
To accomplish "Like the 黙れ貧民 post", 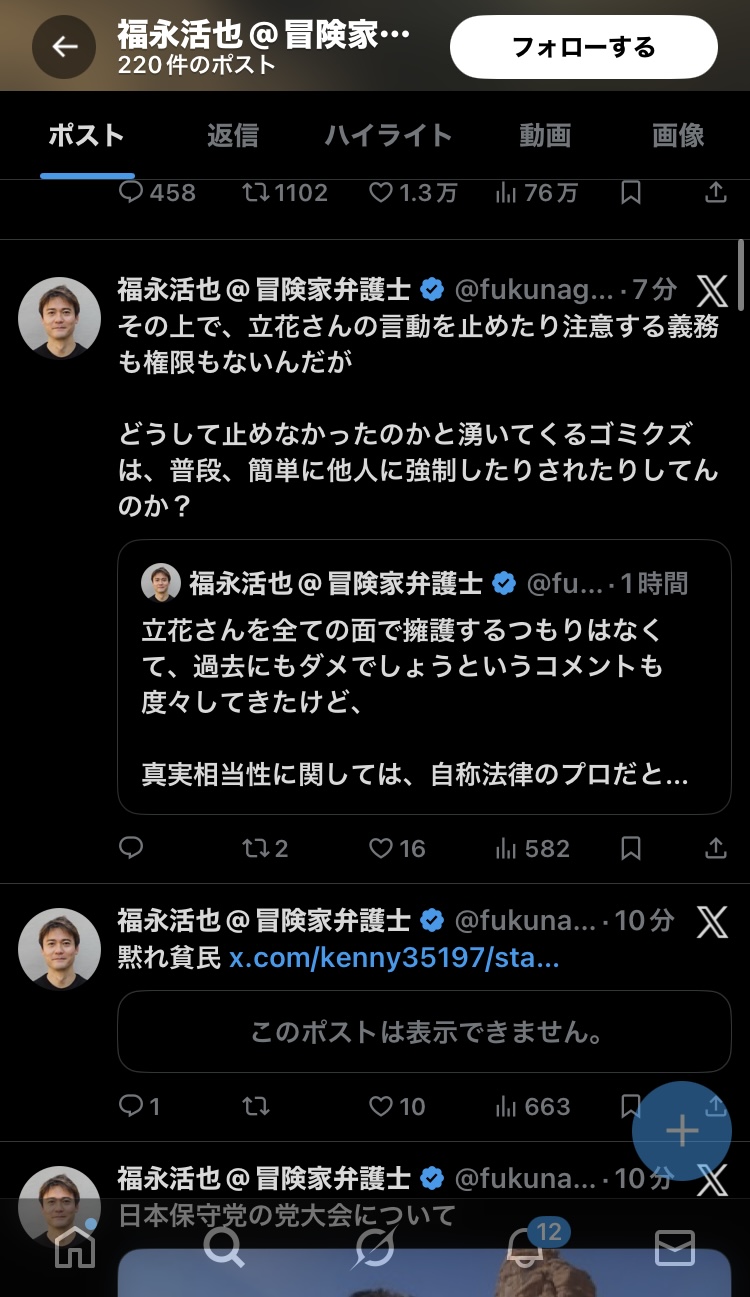I will (397, 1106).
